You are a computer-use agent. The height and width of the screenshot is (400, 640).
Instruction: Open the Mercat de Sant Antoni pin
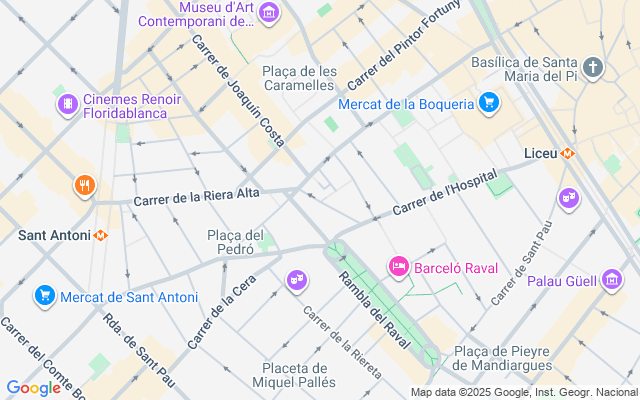tap(45, 295)
